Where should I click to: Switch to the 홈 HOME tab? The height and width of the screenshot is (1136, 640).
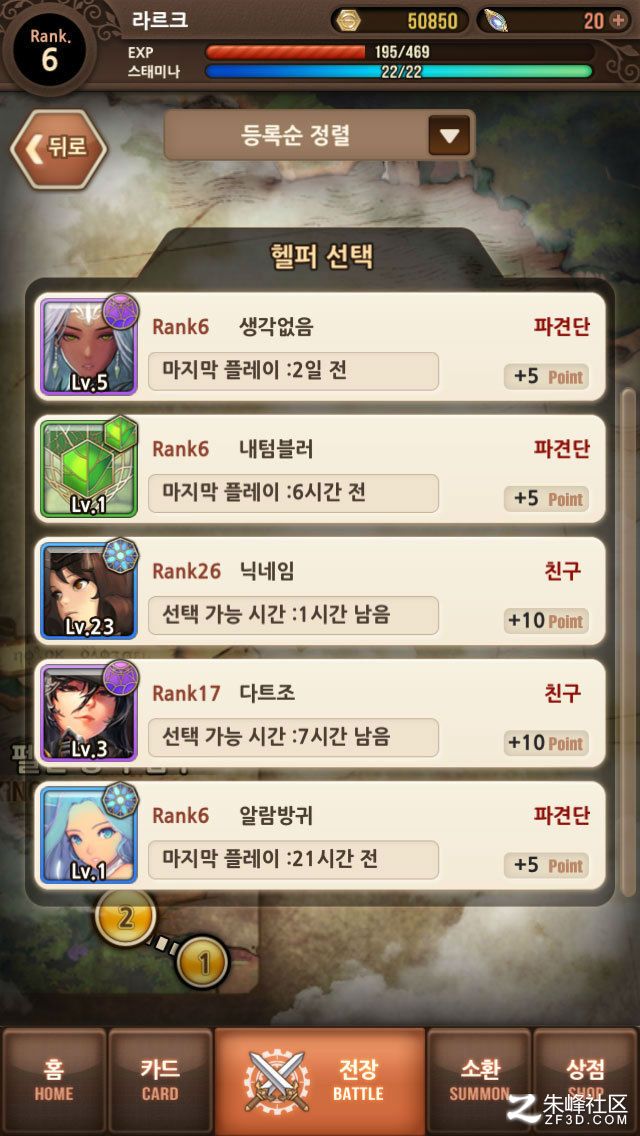point(54,1080)
